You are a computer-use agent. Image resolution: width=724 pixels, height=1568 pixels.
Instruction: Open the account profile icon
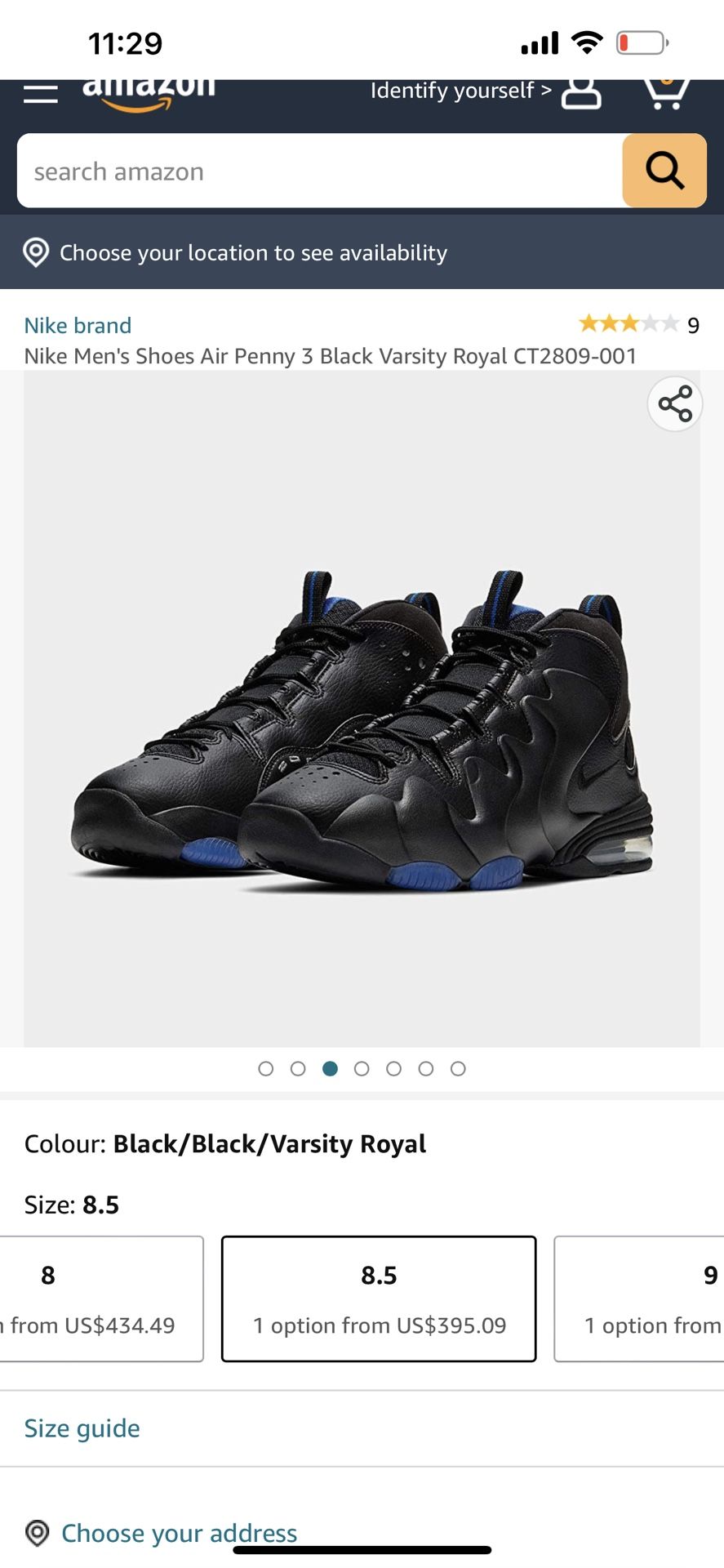[x=582, y=94]
